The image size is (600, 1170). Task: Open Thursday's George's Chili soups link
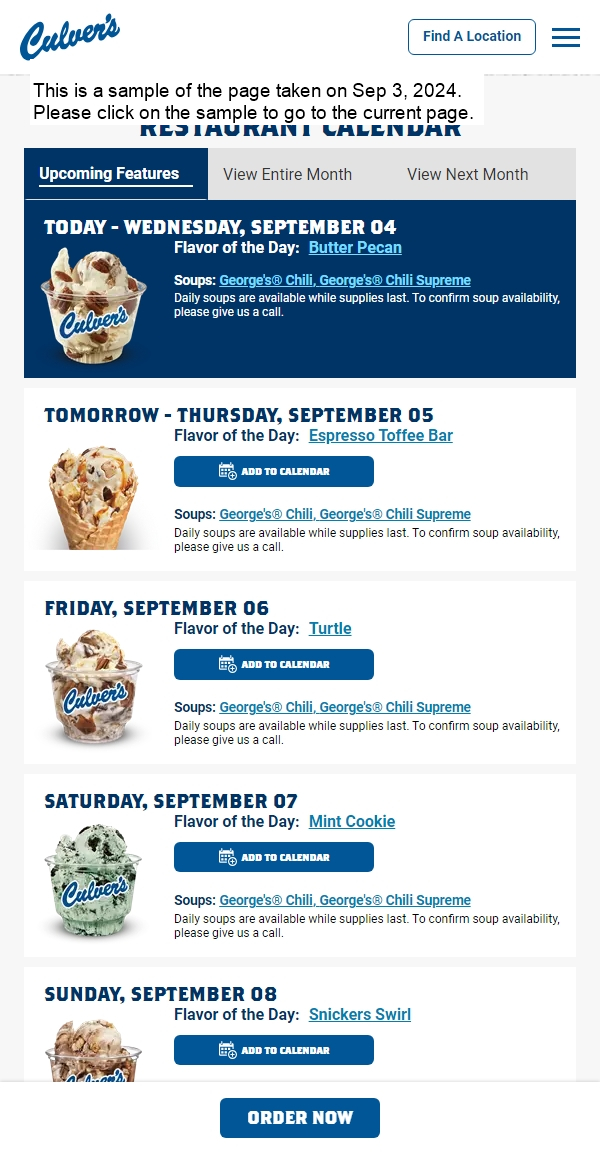345,515
